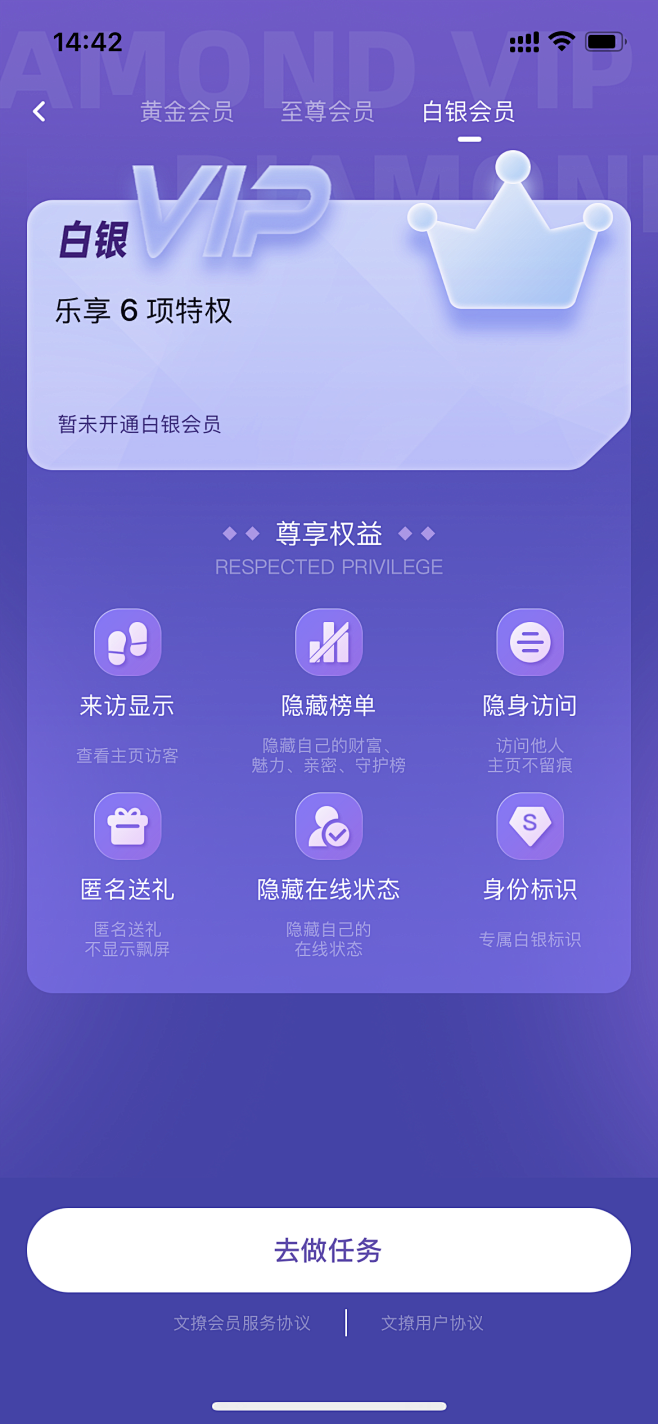Switch to the 黄金会员 tab

[187, 111]
